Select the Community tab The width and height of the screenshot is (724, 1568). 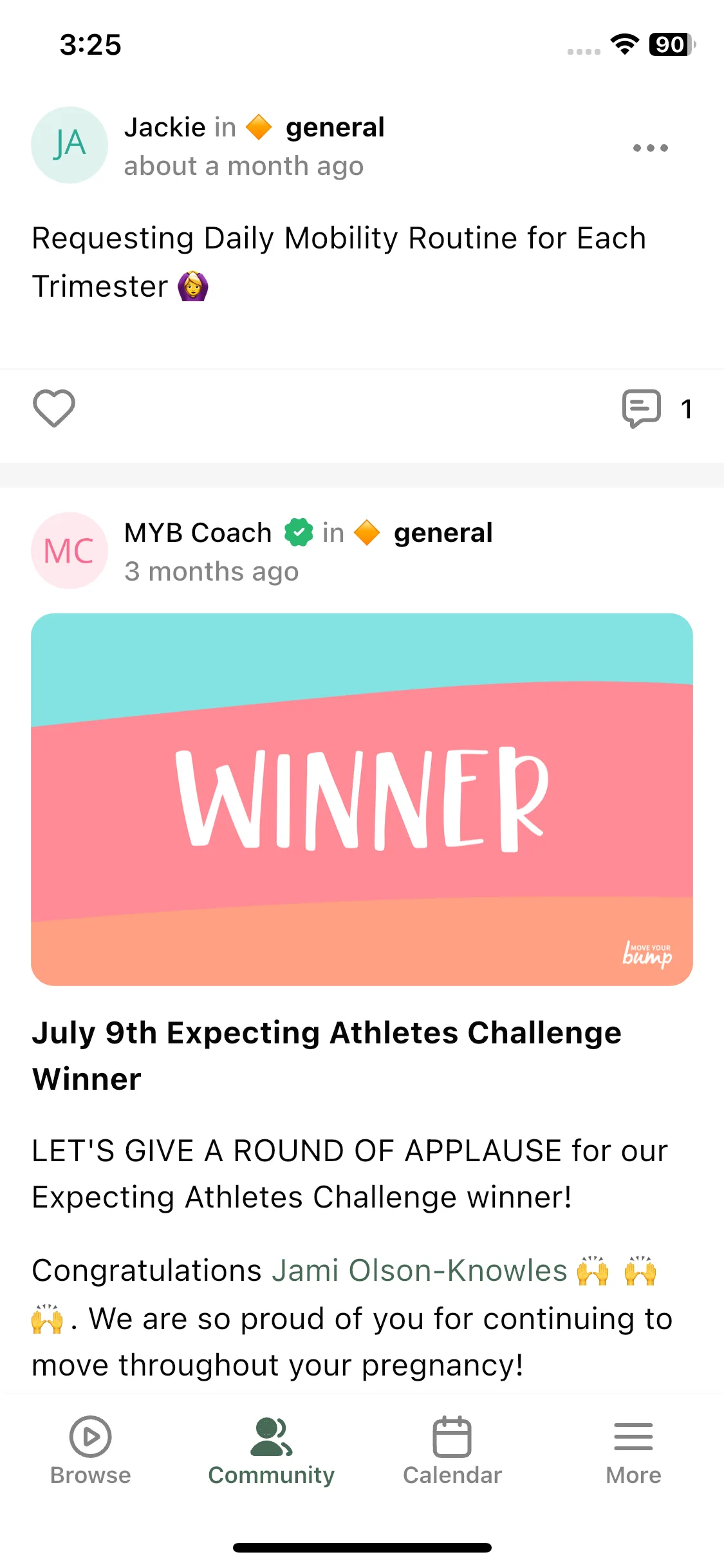pyautogui.click(x=271, y=1451)
